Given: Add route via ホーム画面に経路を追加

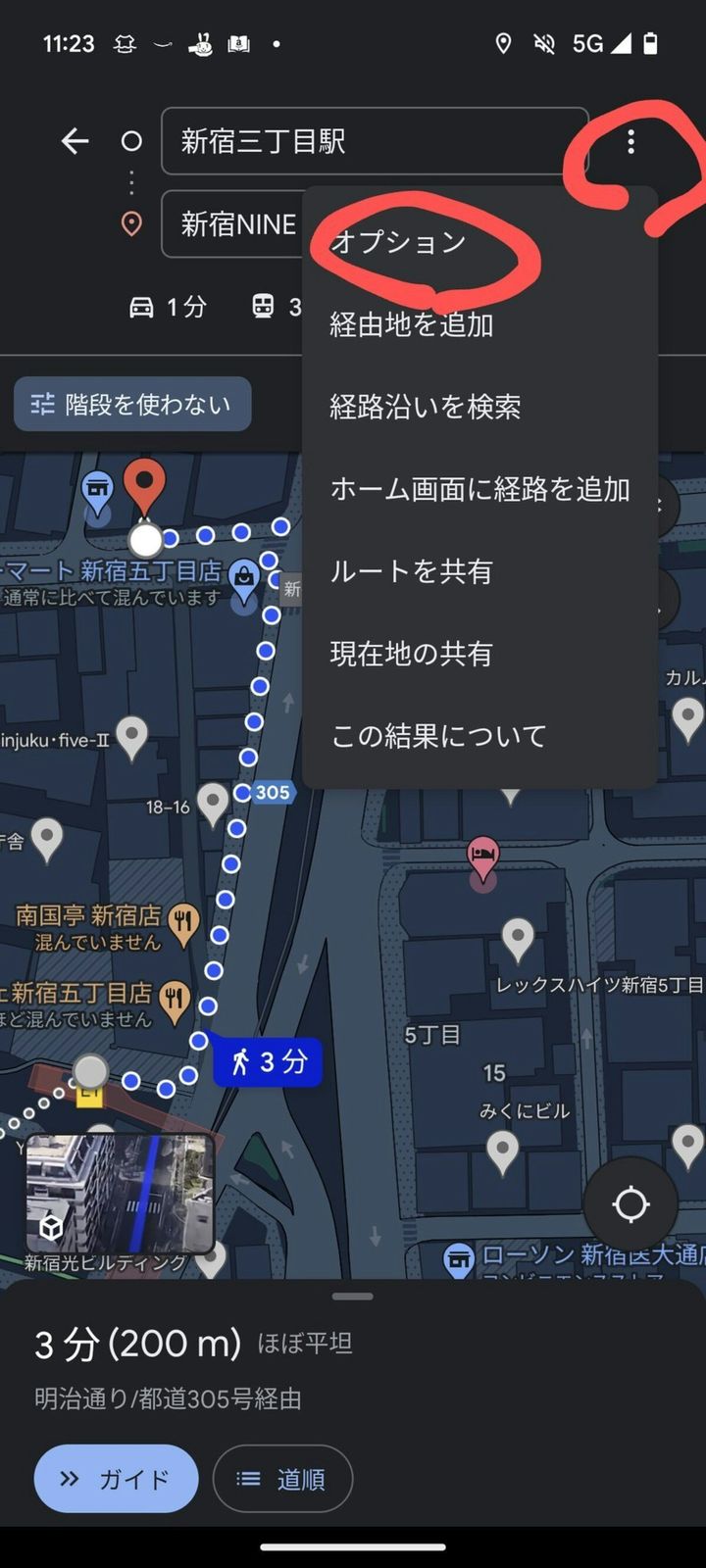Looking at the screenshot, I should pyautogui.click(x=479, y=489).
